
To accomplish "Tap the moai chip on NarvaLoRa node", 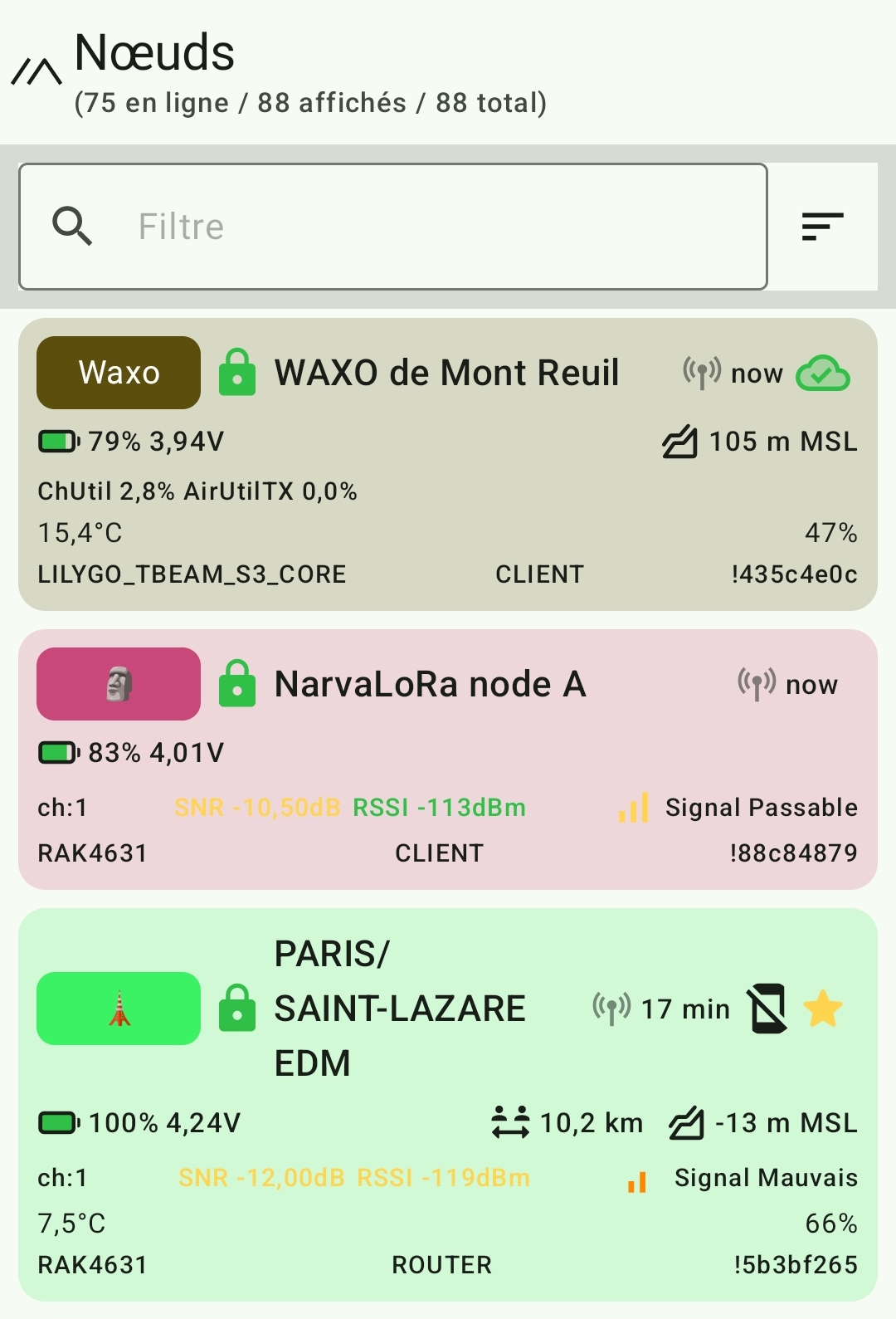I will 119,684.
